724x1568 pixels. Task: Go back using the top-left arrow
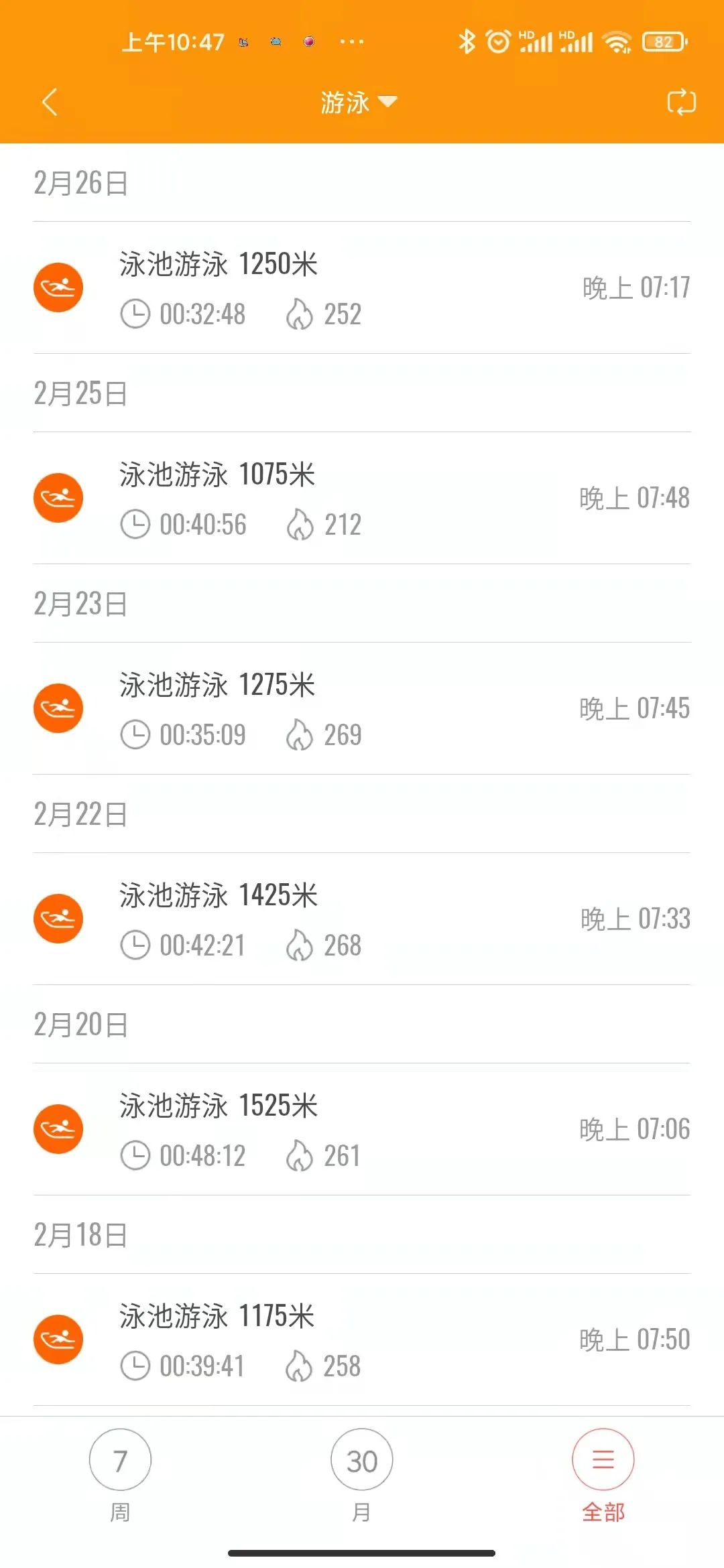[50, 103]
